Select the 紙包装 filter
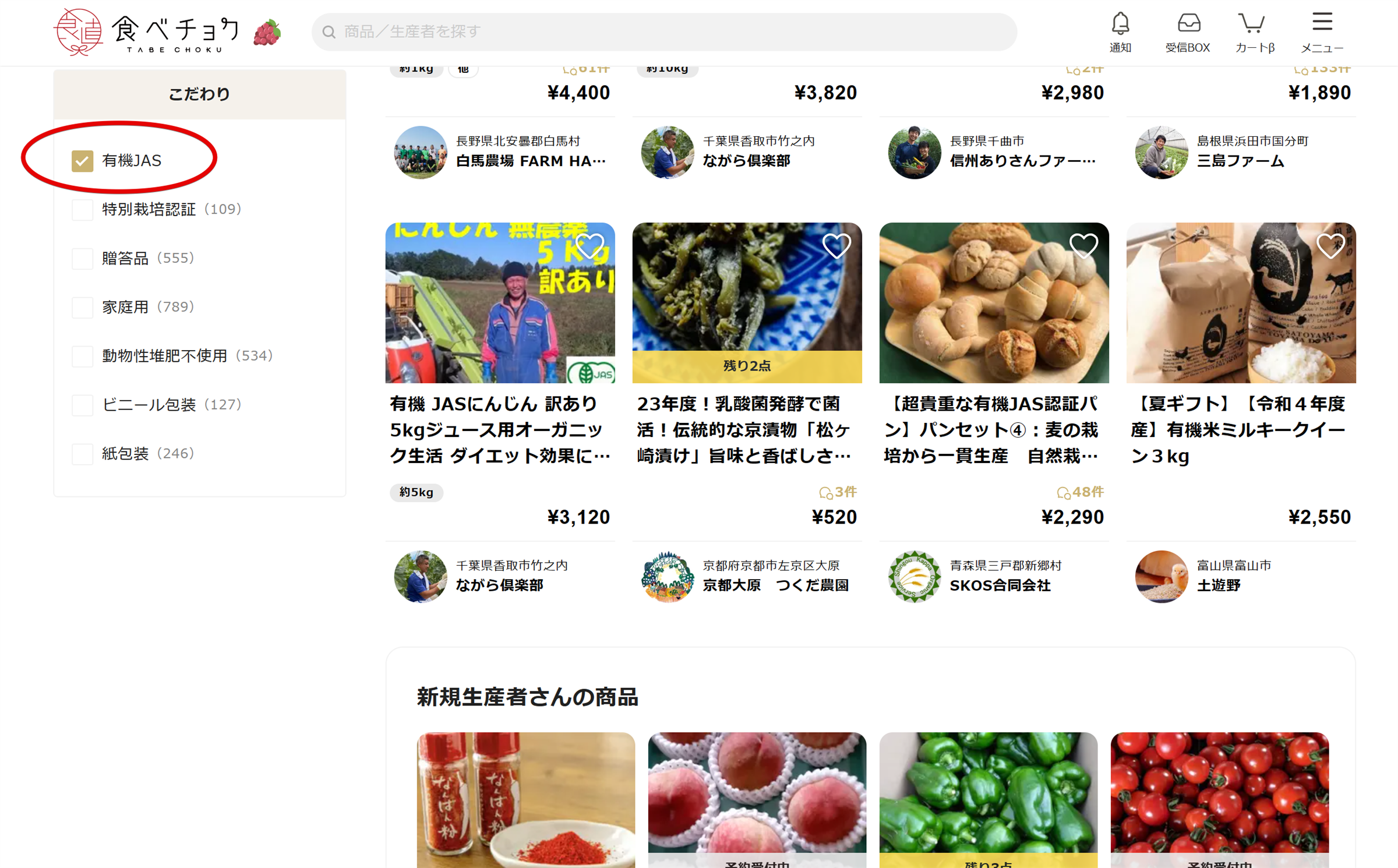 82,454
